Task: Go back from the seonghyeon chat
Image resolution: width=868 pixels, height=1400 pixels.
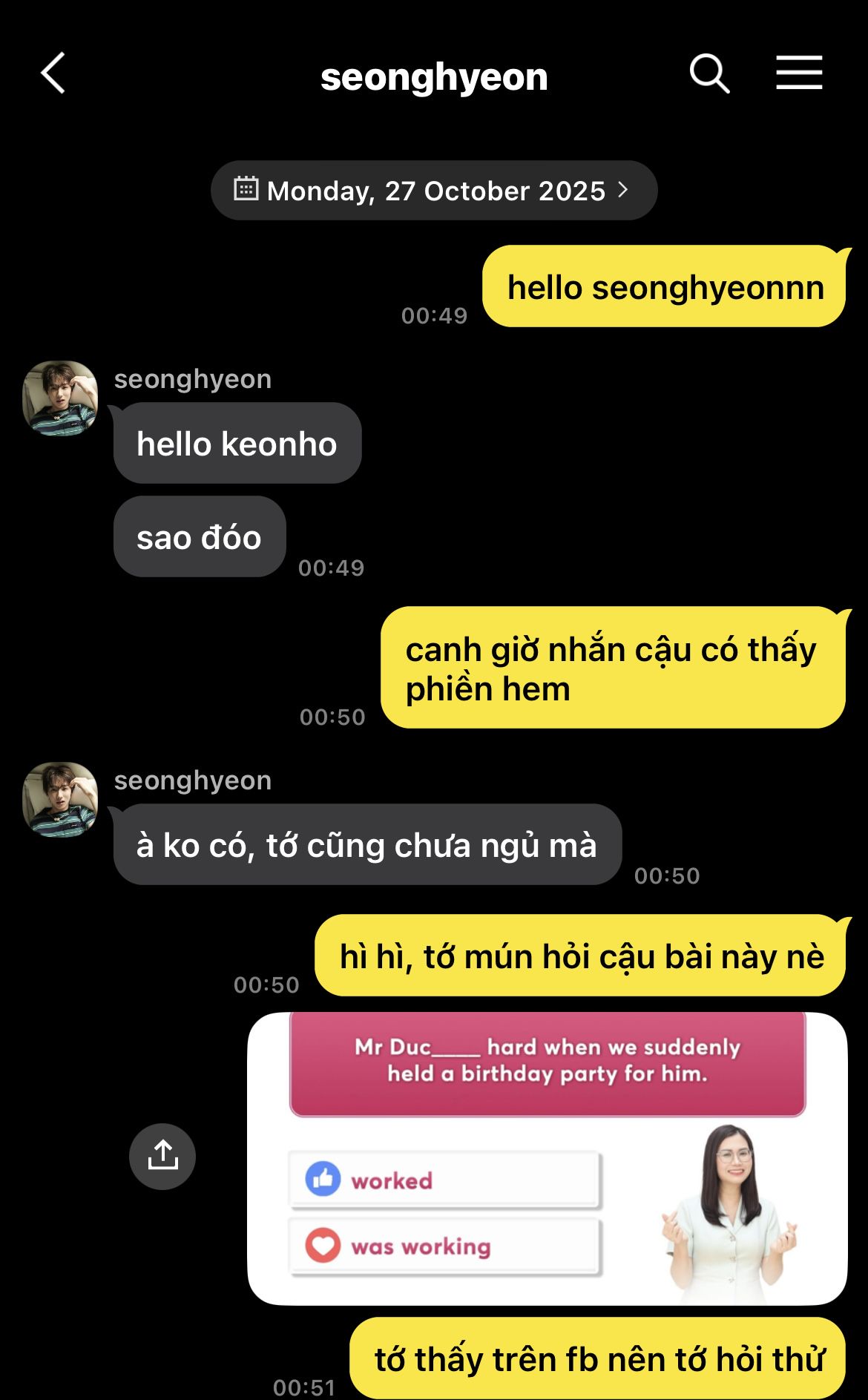Action: point(53,73)
